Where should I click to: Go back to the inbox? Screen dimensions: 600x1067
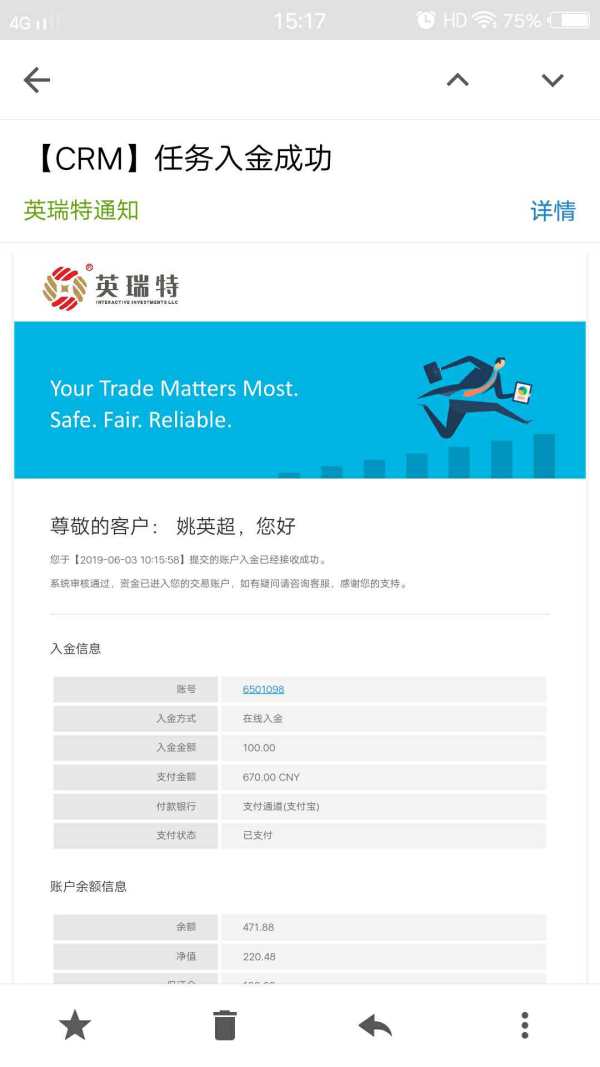(x=37, y=80)
